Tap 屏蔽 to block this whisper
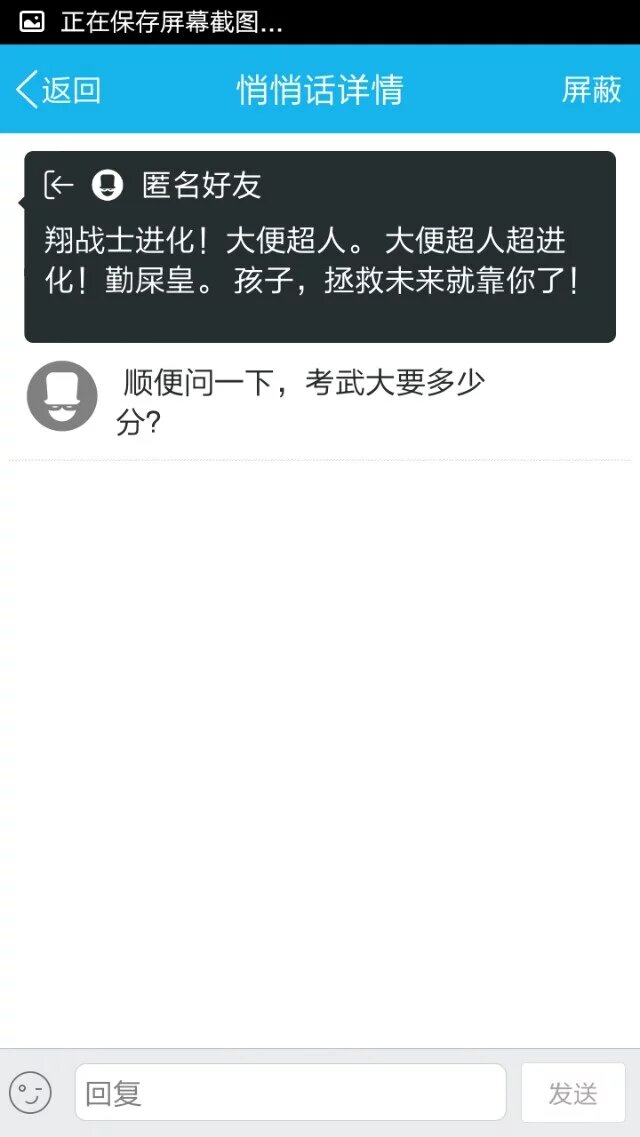Viewport: 640px width, 1137px height. (591, 90)
